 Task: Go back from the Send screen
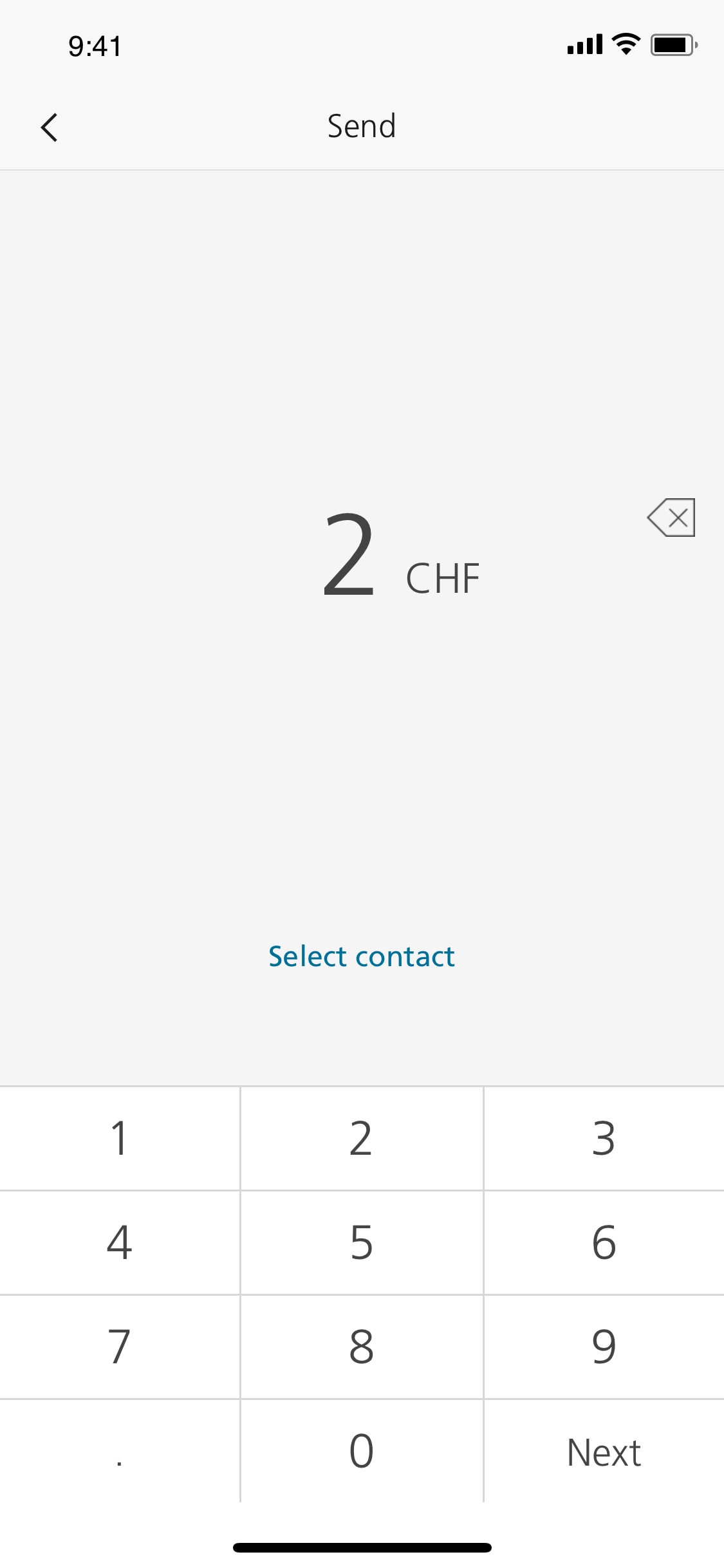[x=50, y=127]
